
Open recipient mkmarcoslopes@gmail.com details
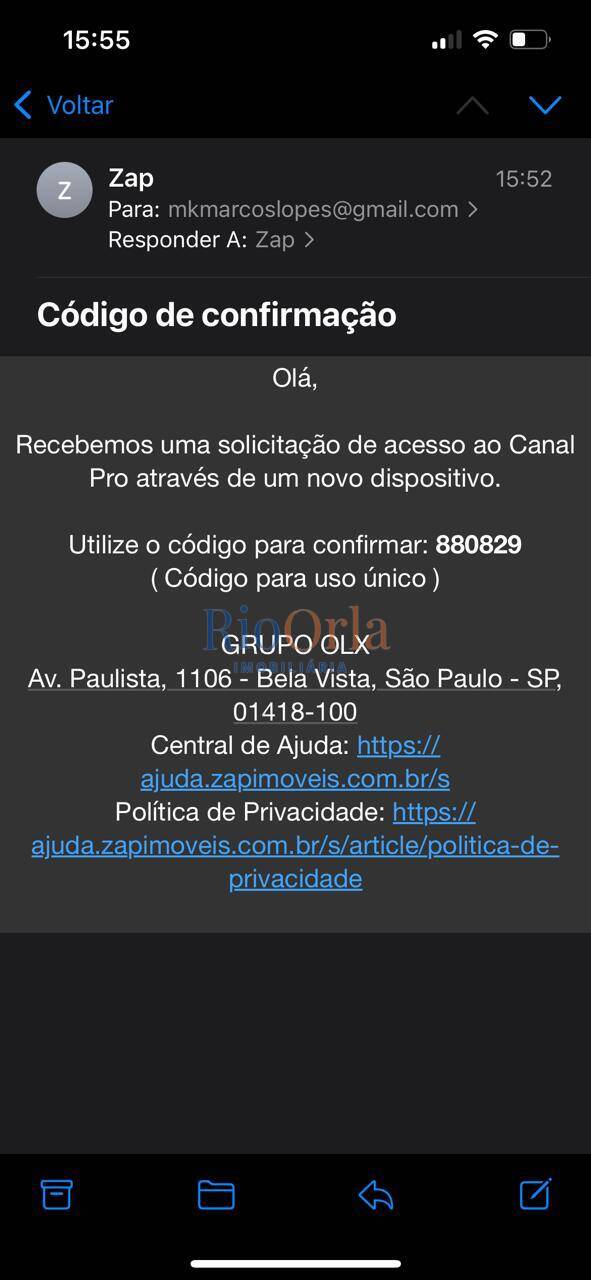(323, 209)
